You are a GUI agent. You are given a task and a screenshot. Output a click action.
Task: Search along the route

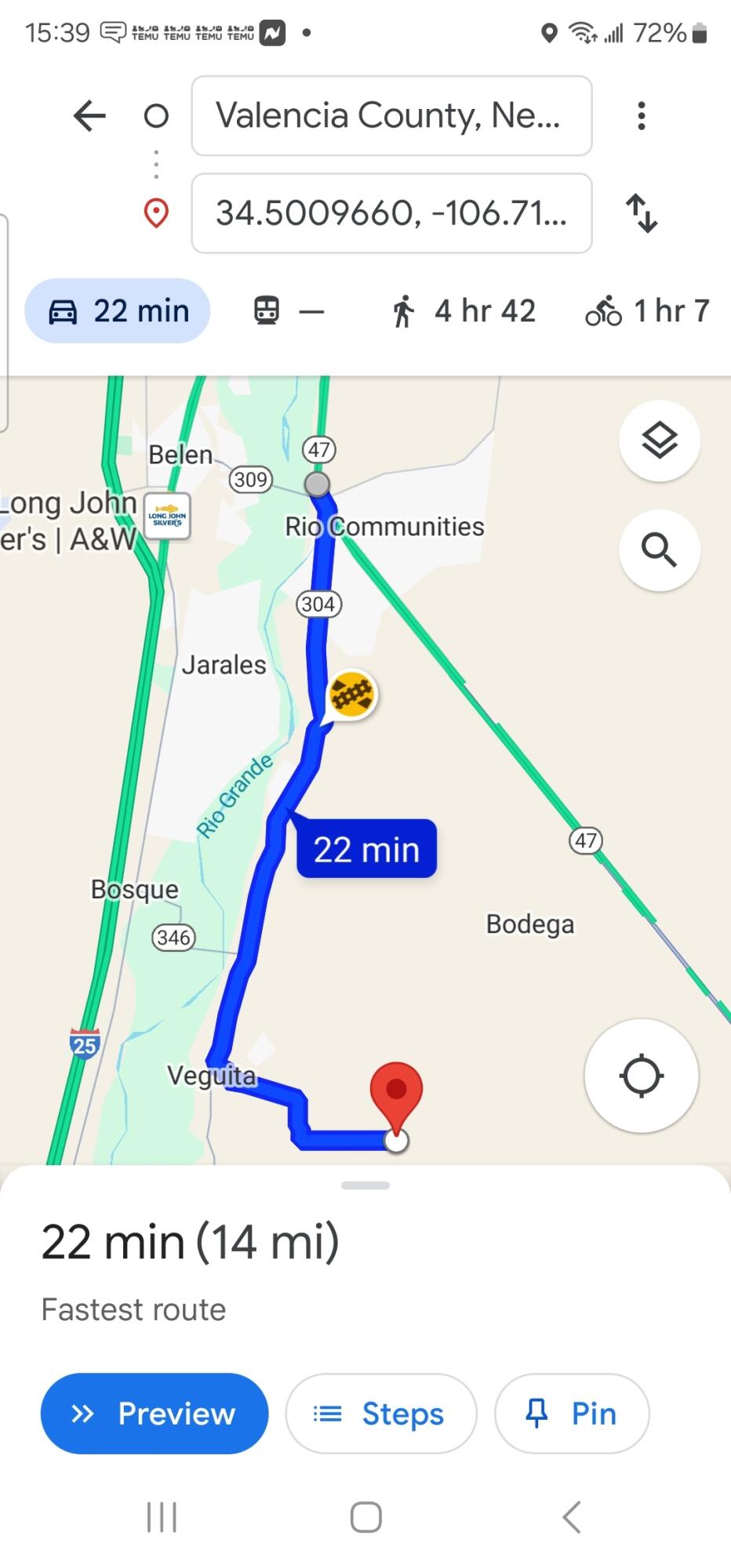(660, 550)
